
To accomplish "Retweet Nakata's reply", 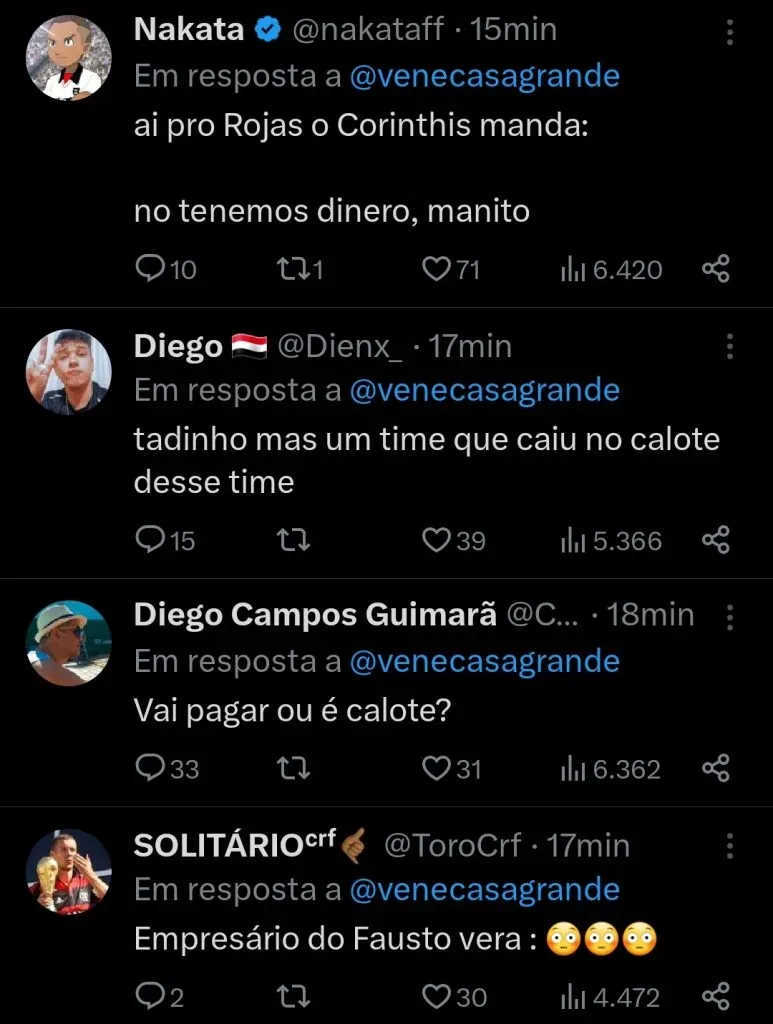I will point(292,269).
